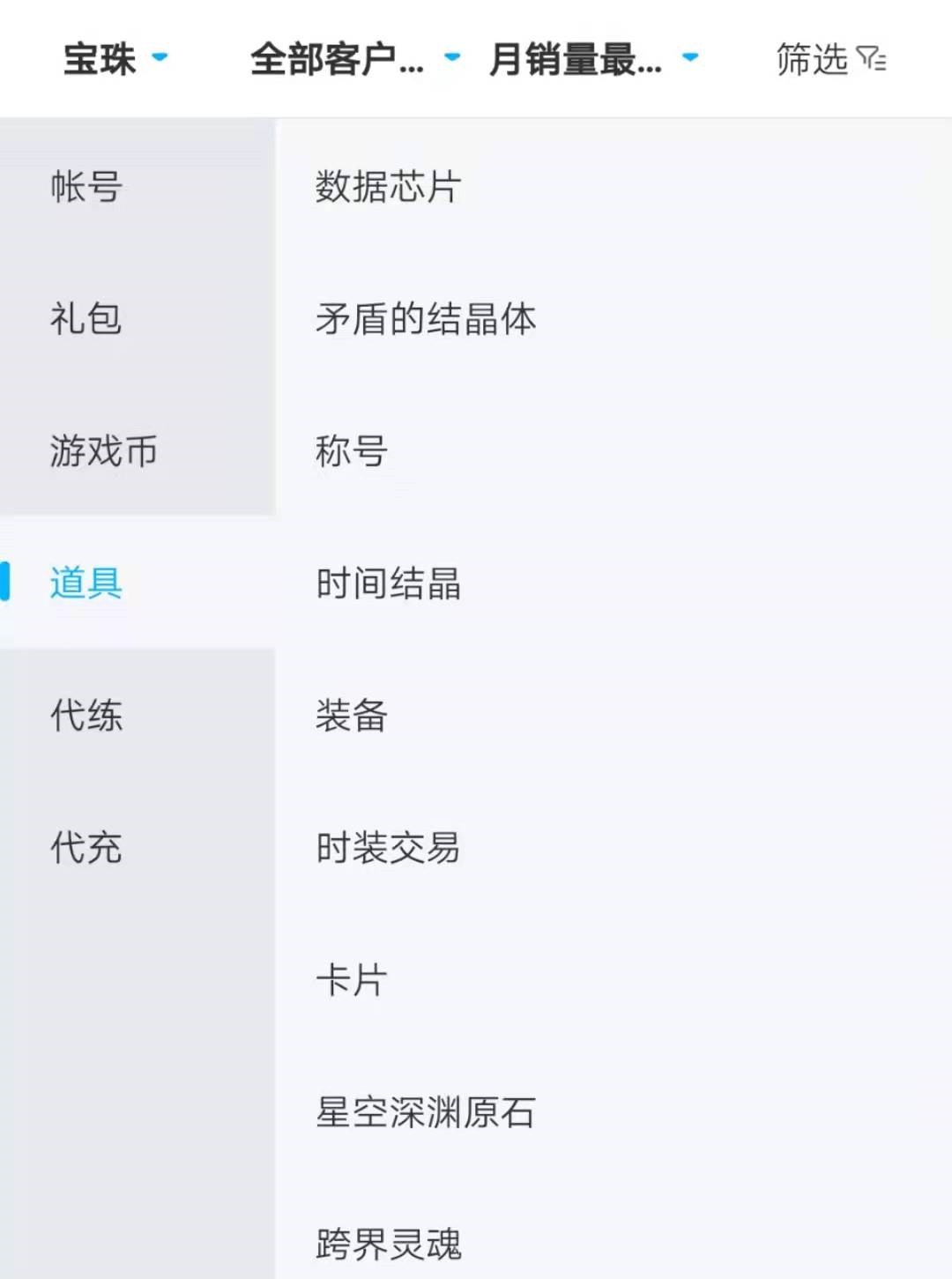Select the 游戏币 category
Screen dimensions: 952x1279
click(x=103, y=450)
